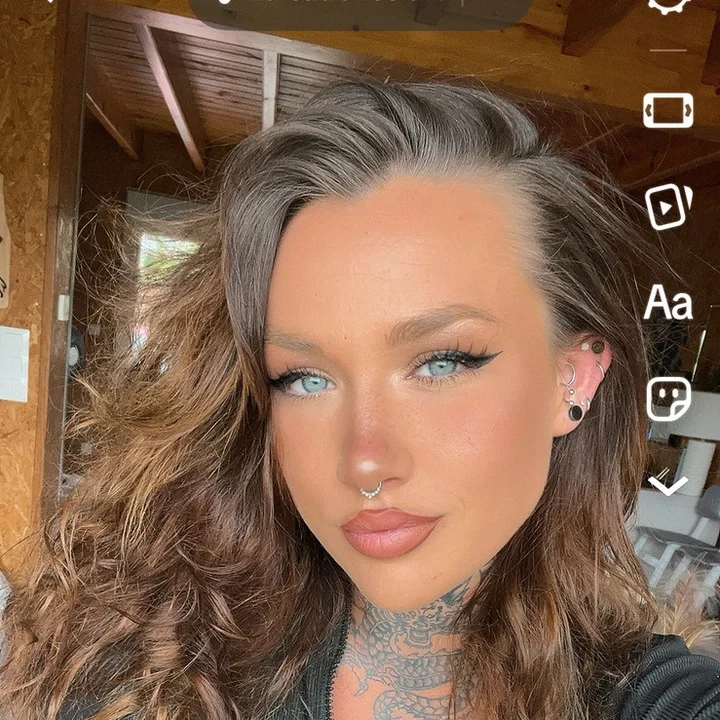Screen dimensions: 720x720
Task: Open the settings gear icon
Action: [x=668, y=4]
